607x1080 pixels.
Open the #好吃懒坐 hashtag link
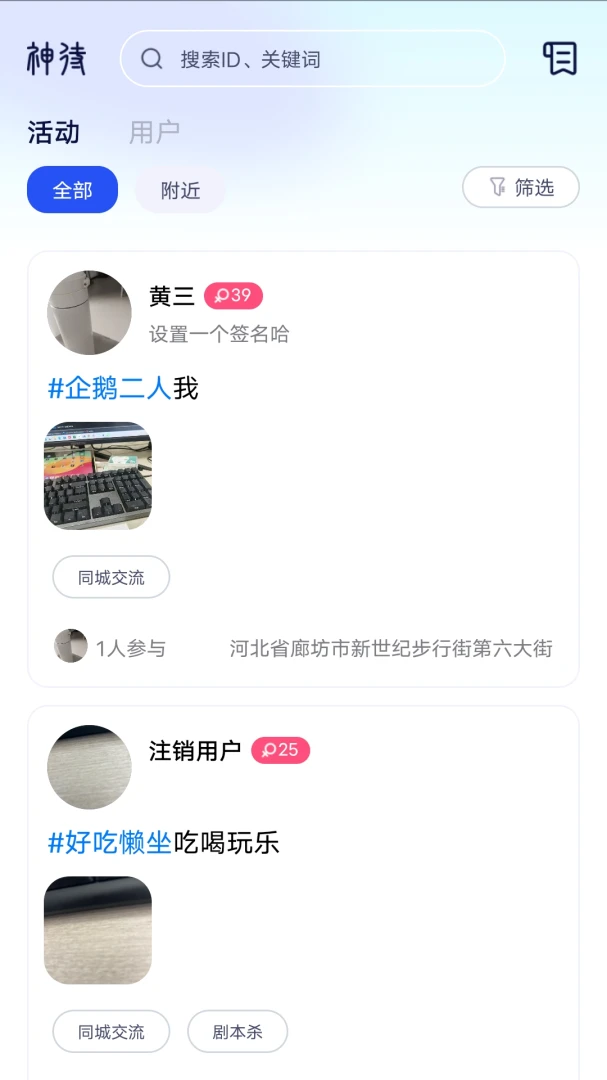point(110,843)
